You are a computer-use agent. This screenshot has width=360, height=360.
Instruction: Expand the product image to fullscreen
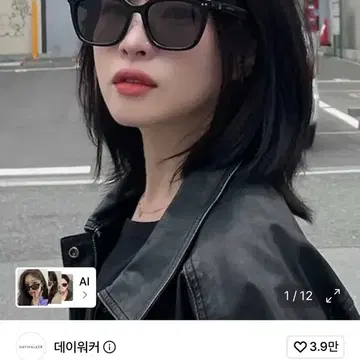point(333,296)
